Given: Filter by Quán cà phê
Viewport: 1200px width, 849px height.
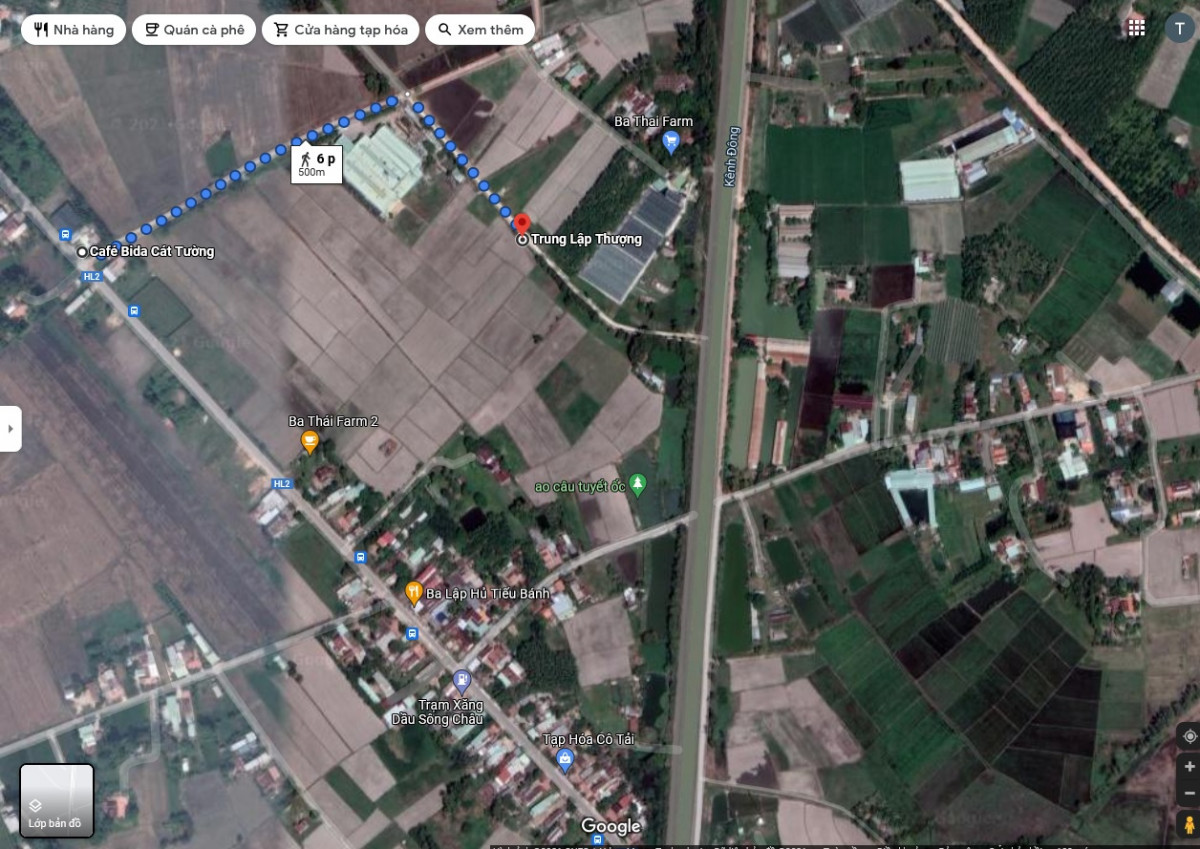Looking at the screenshot, I should pyautogui.click(x=194, y=30).
